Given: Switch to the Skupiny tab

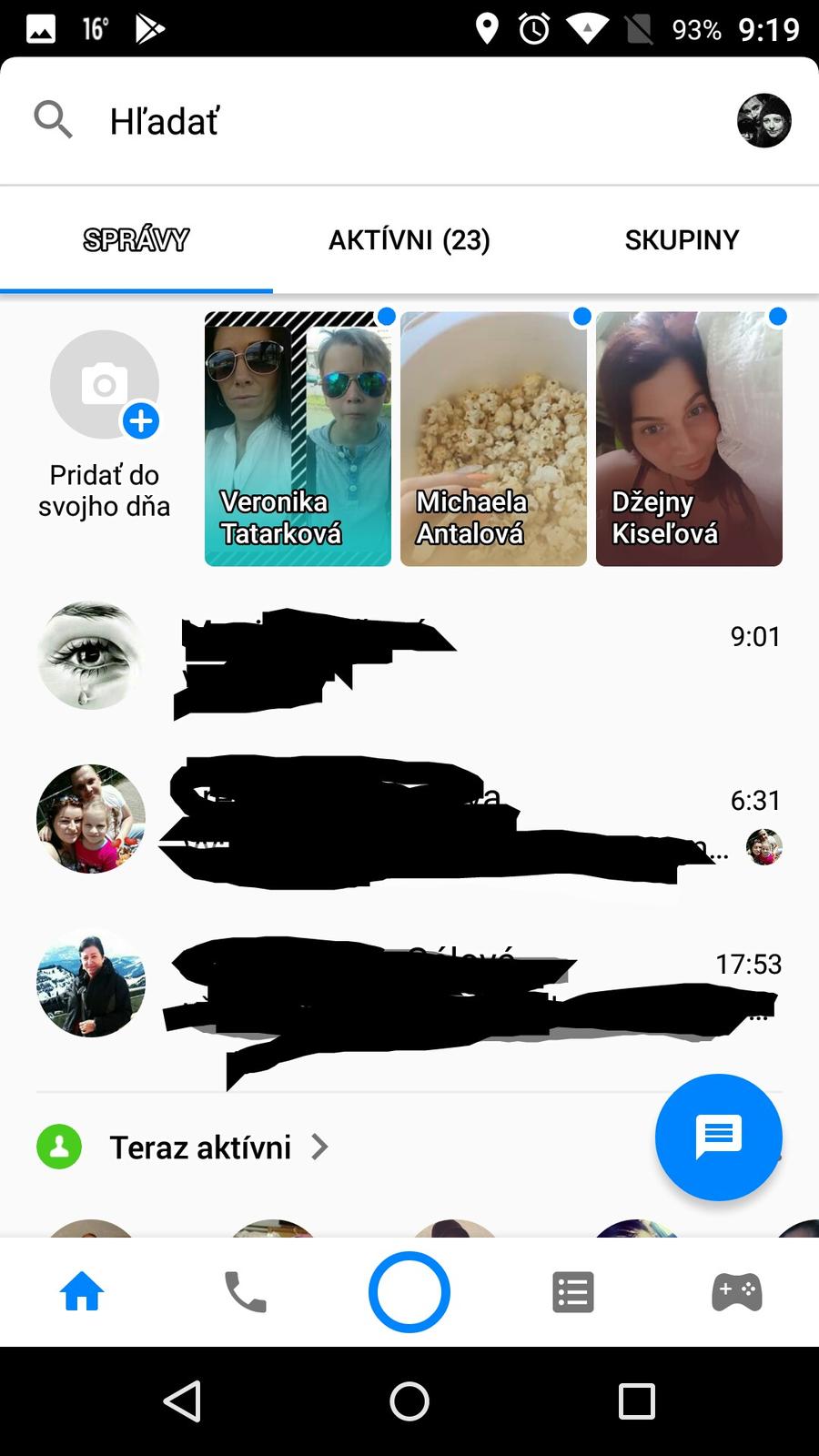Looking at the screenshot, I should 682,240.
